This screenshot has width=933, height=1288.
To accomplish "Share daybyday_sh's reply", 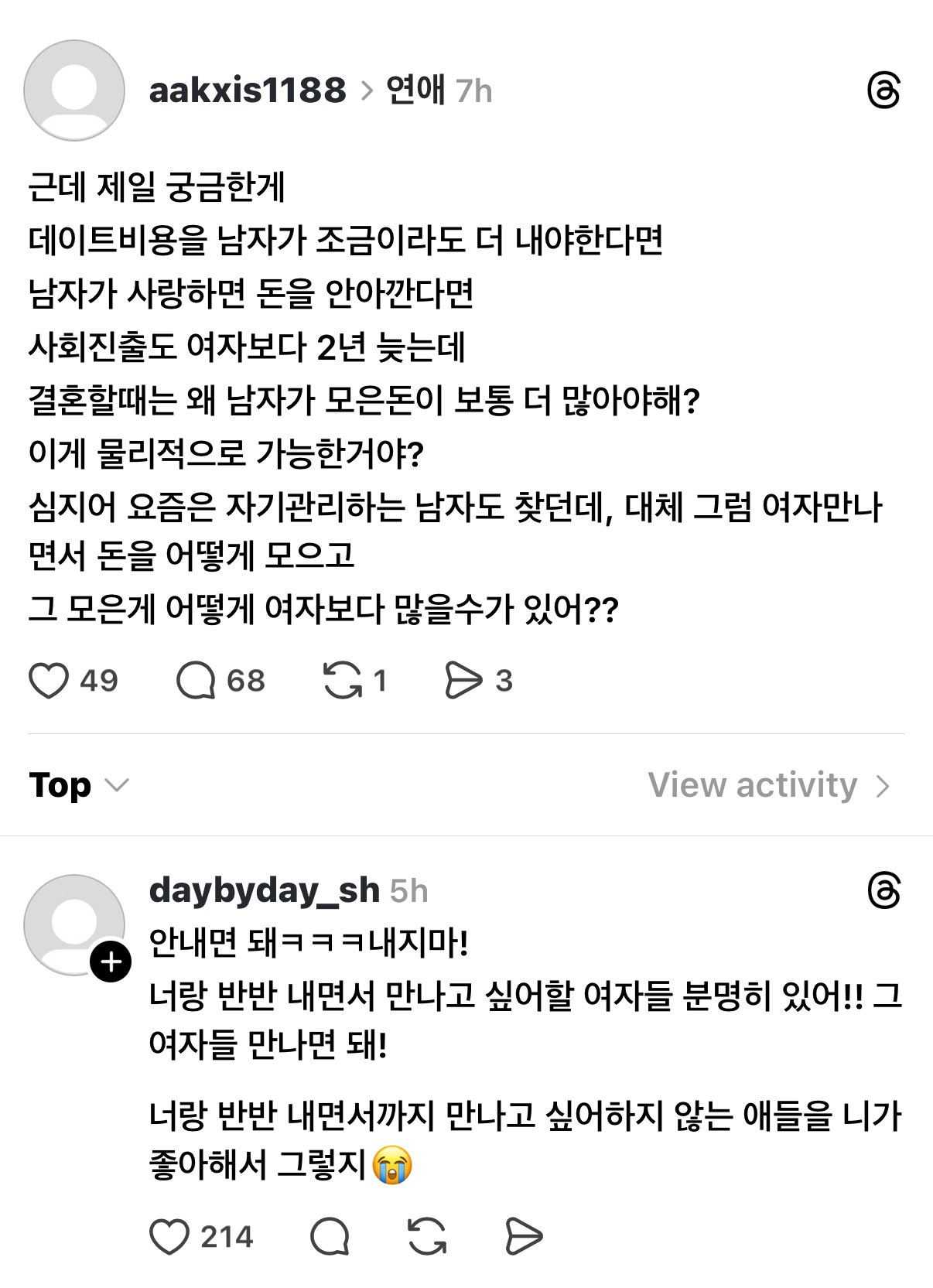I will [524, 1236].
